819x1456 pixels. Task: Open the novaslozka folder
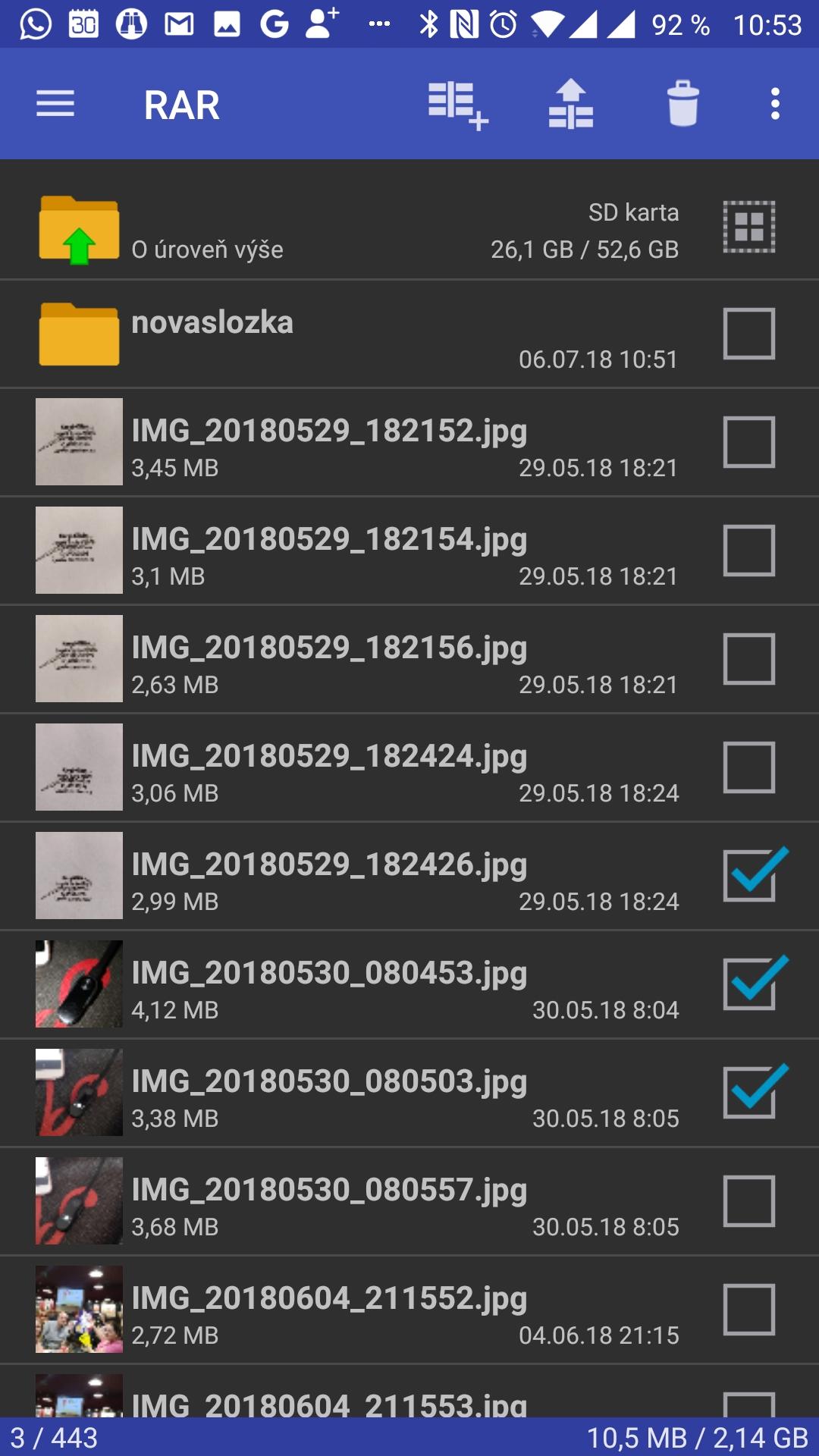click(x=356, y=334)
